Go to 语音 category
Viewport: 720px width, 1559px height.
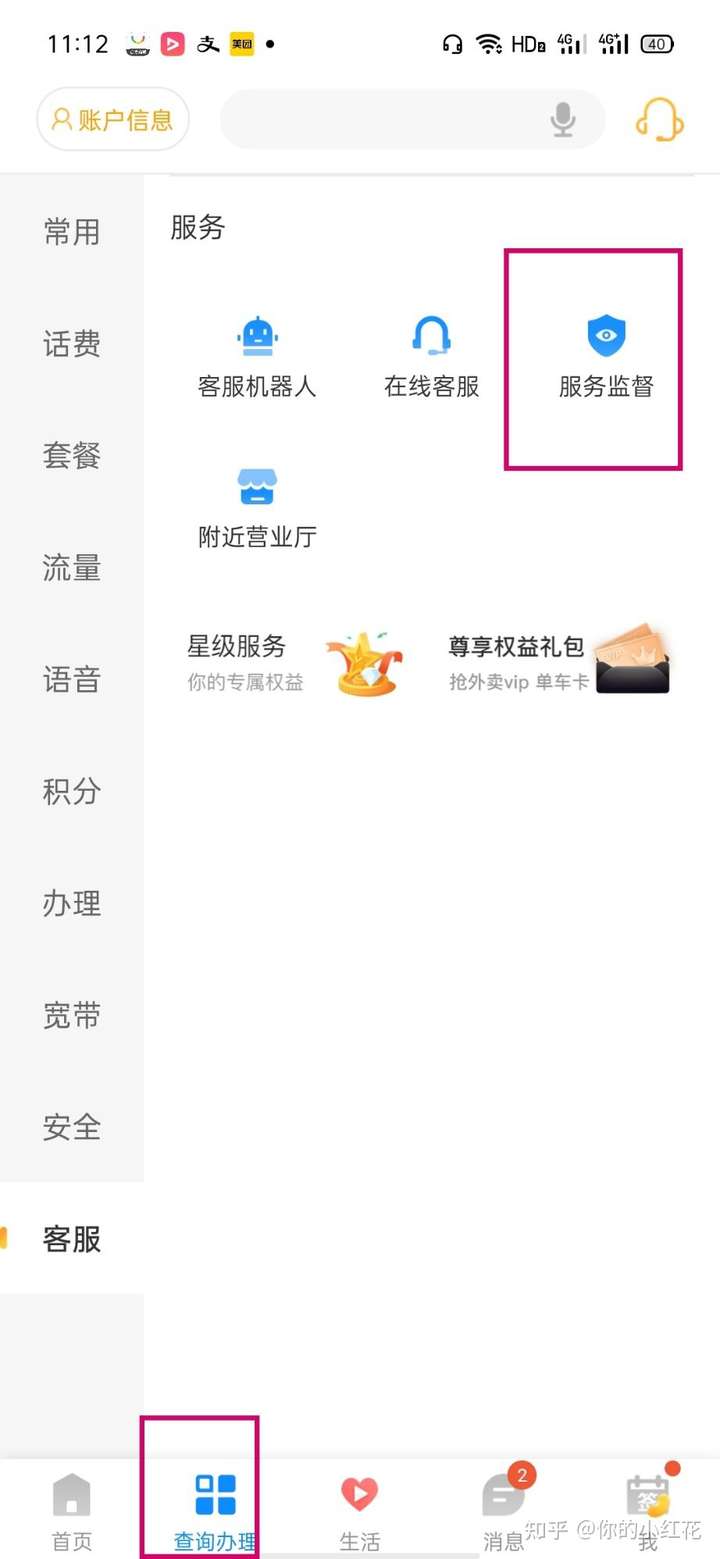72,680
